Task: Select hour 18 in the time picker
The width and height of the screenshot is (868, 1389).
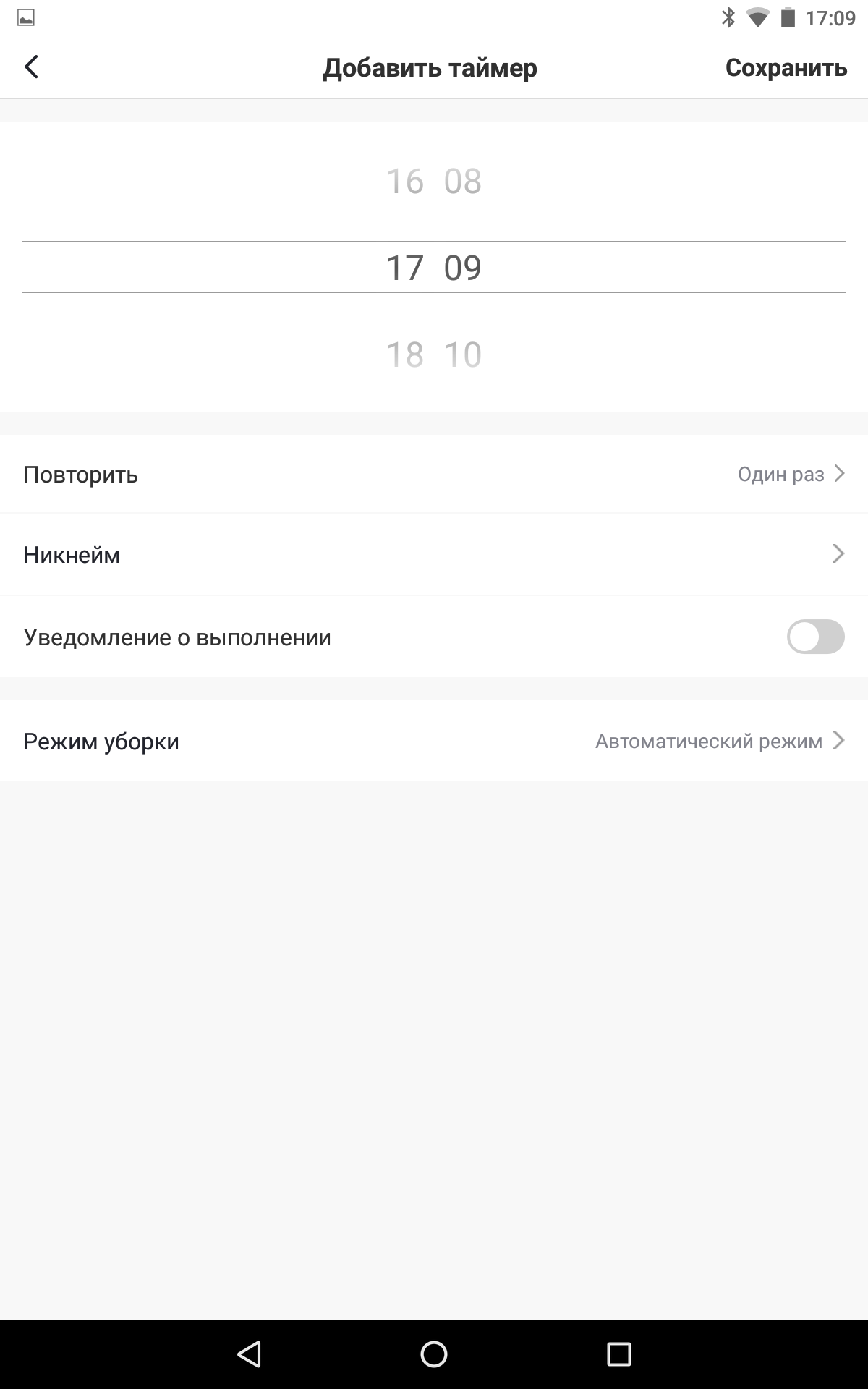Action: [x=404, y=354]
